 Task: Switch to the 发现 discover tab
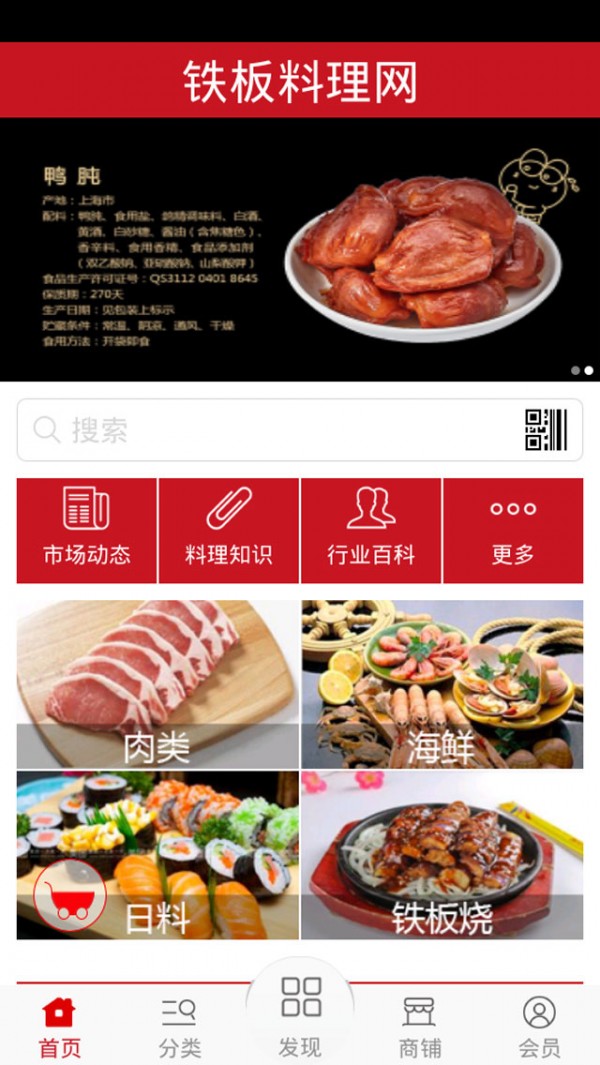300,1018
